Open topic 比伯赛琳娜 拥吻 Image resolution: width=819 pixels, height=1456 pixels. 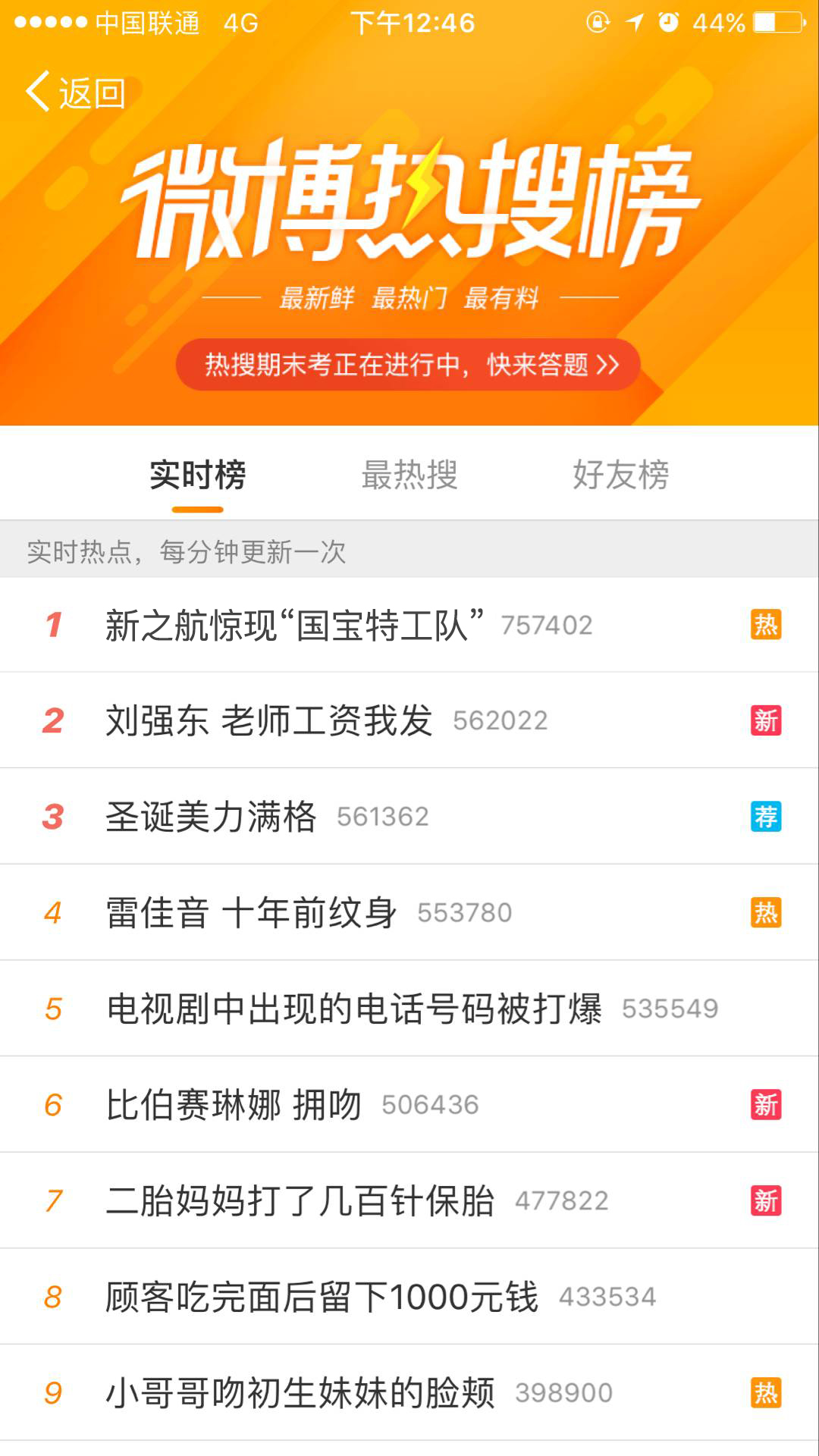tap(409, 1105)
